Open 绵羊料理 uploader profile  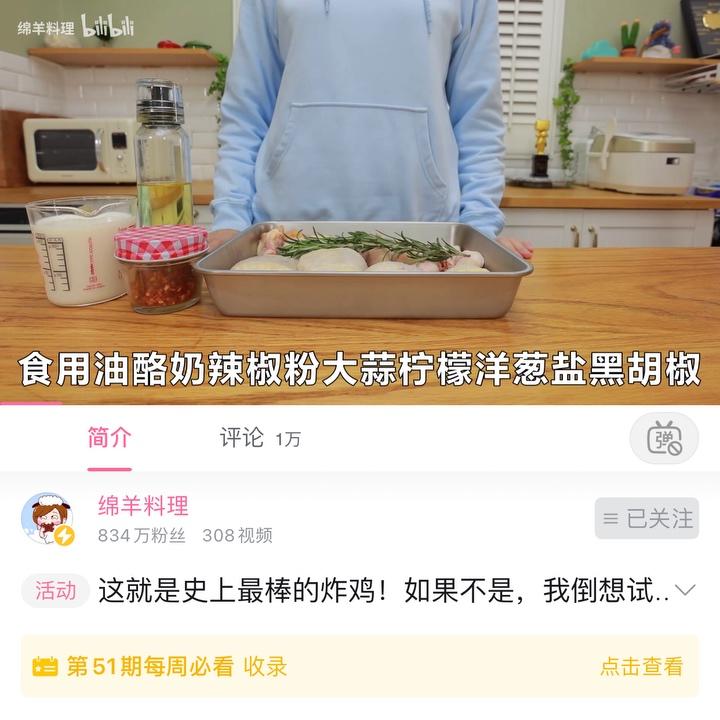pos(143,506)
